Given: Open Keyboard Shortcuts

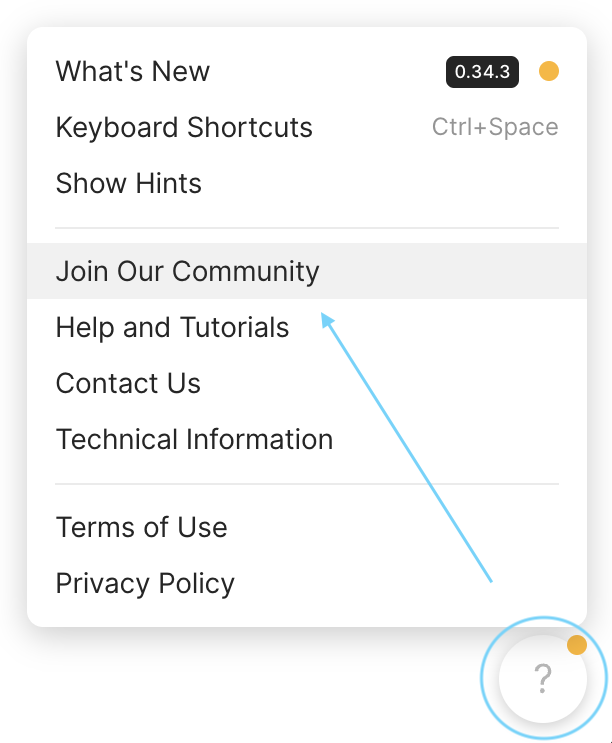Looking at the screenshot, I should [184, 128].
